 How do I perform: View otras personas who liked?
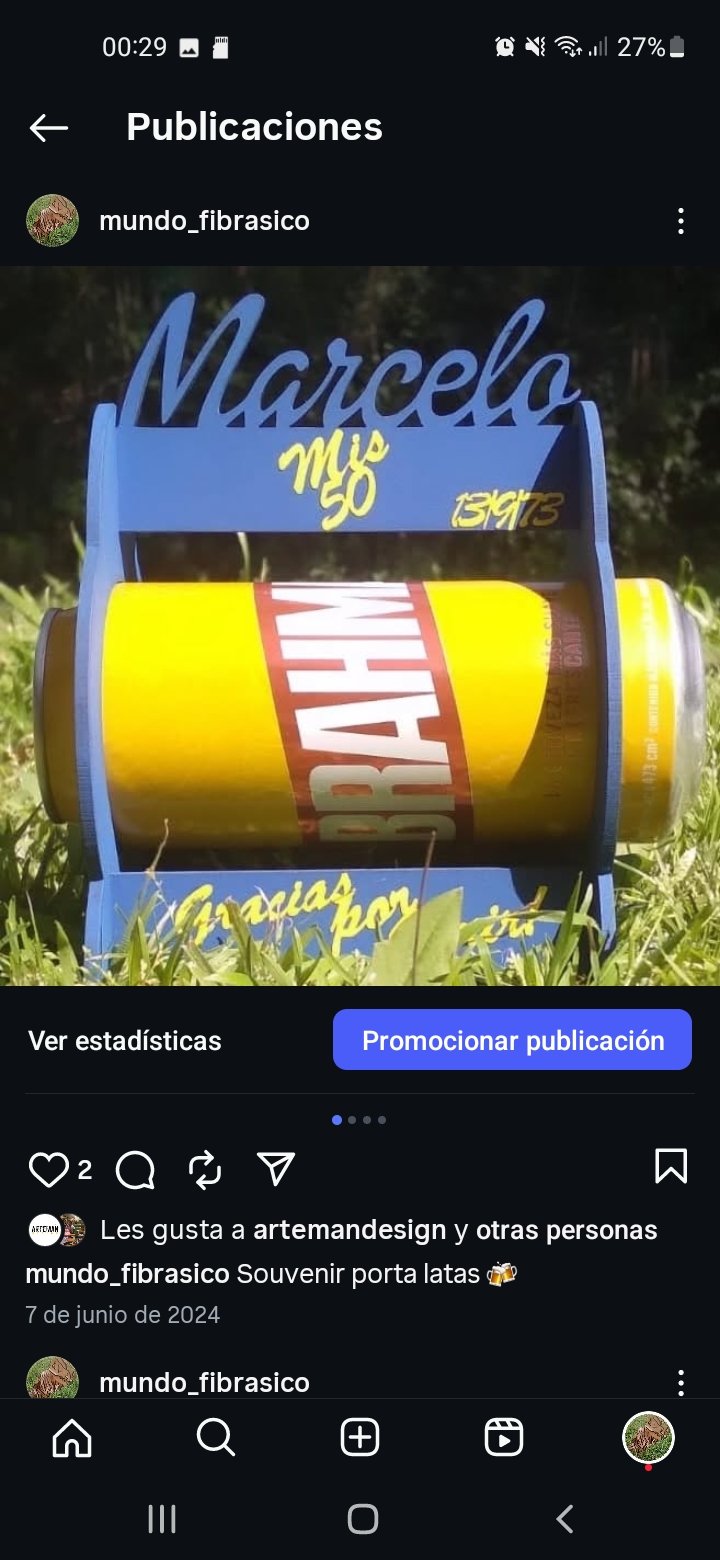point(566,1230)
